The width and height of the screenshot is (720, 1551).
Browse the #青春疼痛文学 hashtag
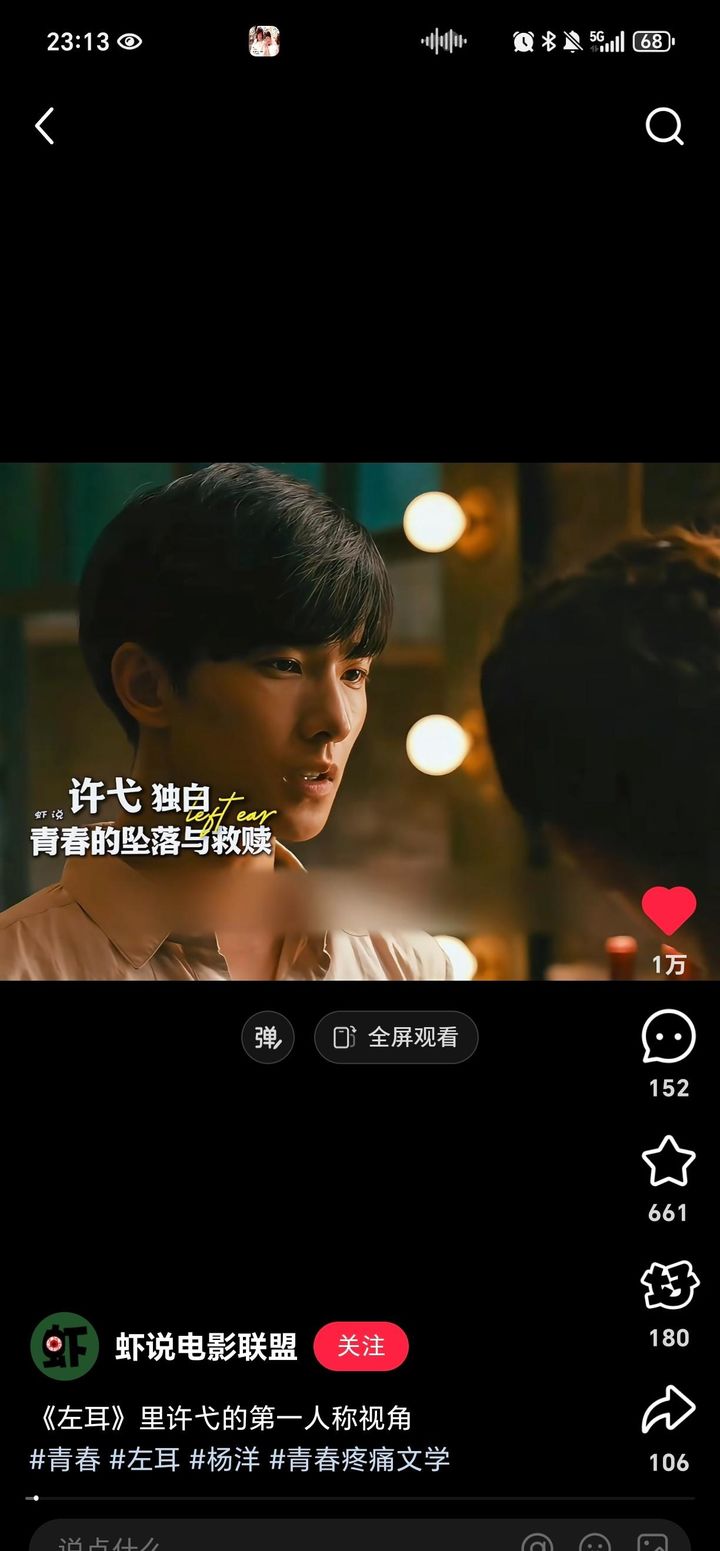(360, 1459)
